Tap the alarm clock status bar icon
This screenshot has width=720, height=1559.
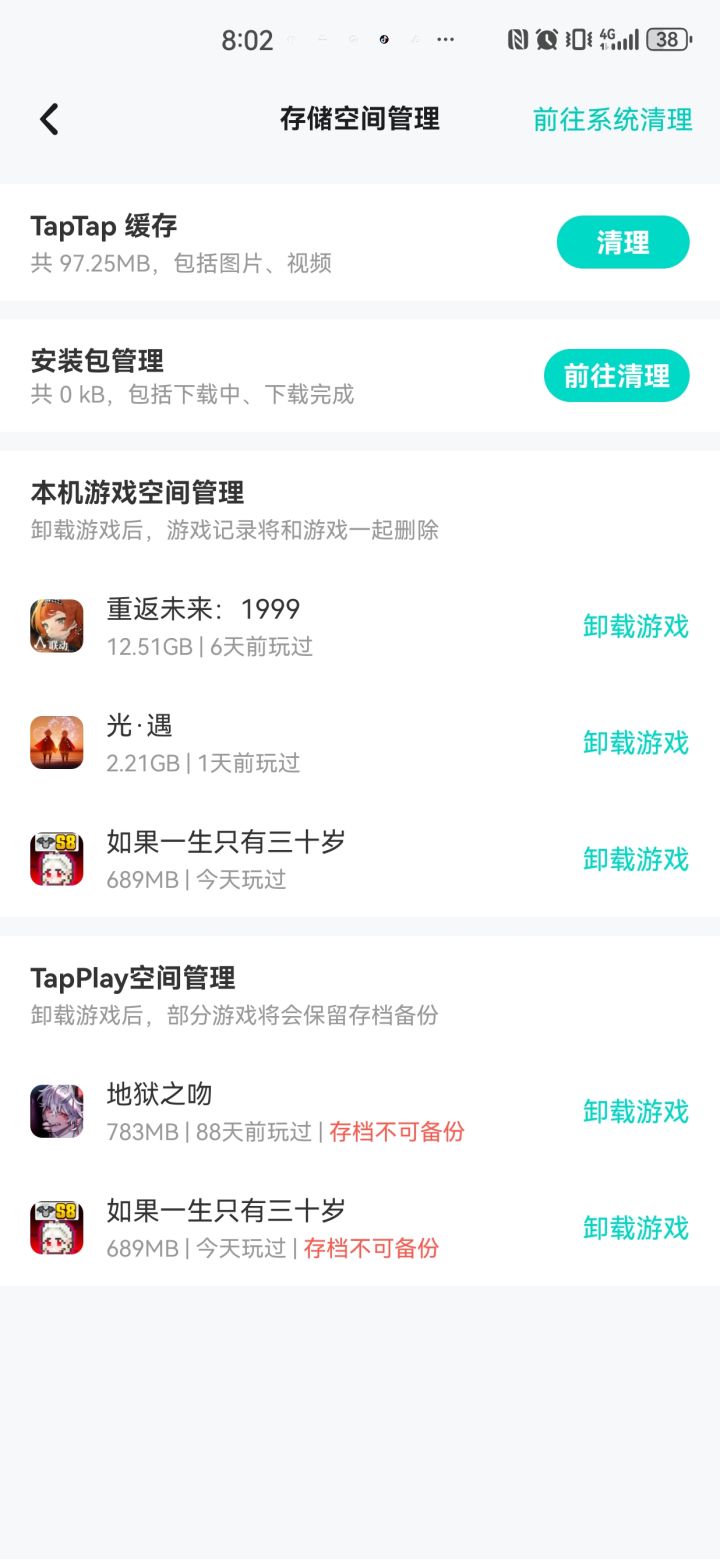point(545,39)
